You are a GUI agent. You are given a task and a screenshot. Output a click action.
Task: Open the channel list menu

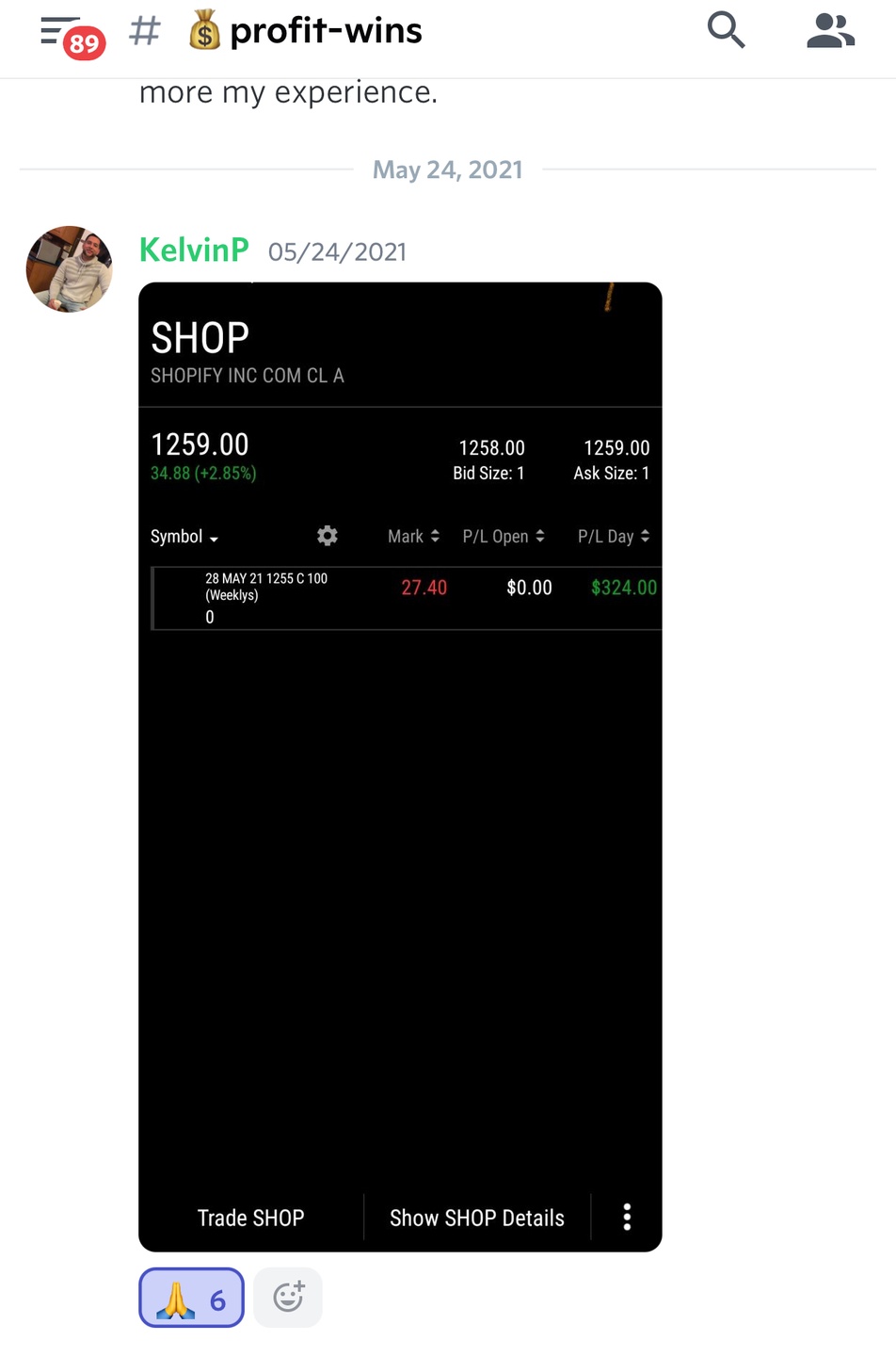(x=62, y=32)
